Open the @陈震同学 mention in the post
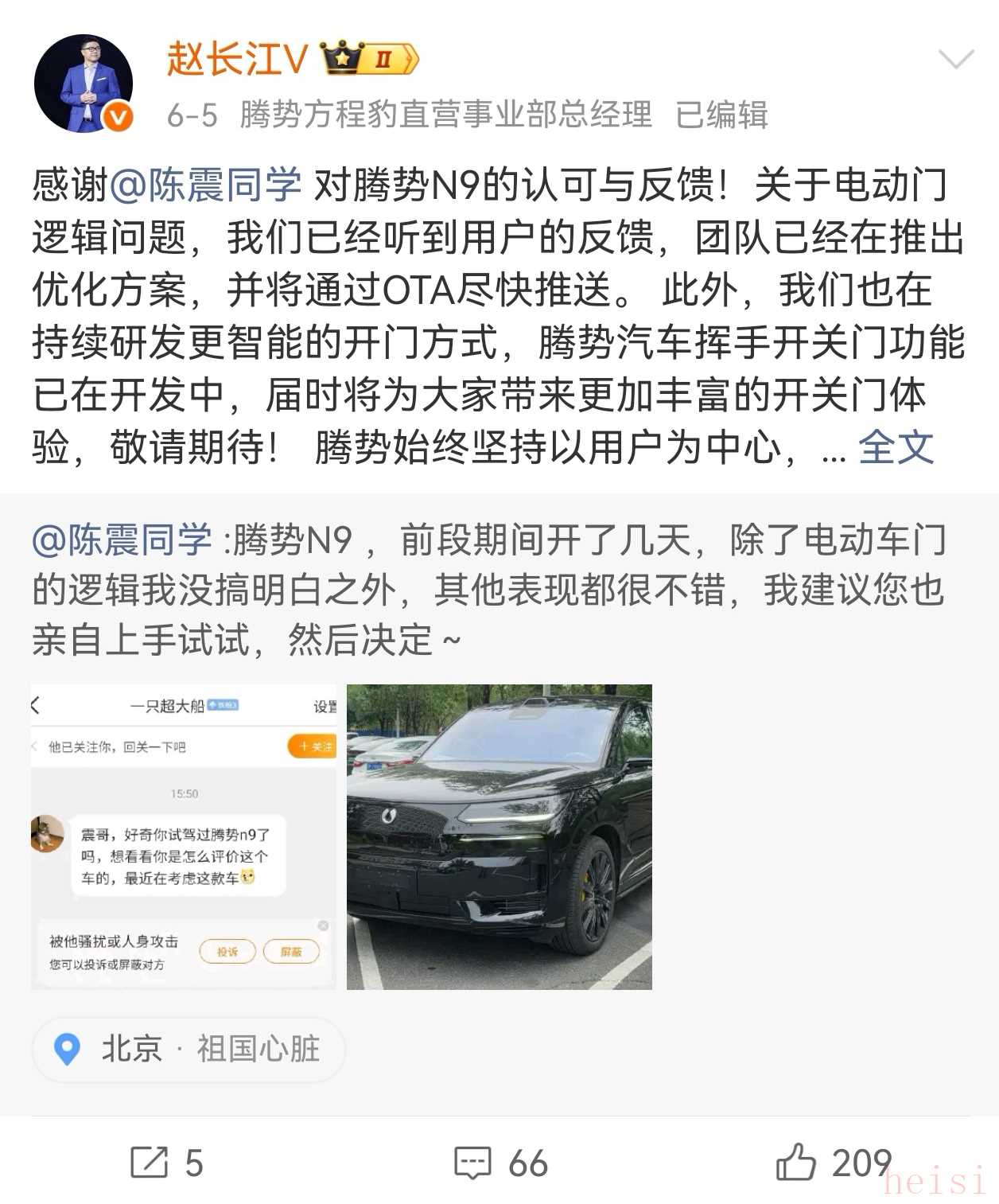Viewport: 999px width, 1204px height. click(x=205, y=186)
